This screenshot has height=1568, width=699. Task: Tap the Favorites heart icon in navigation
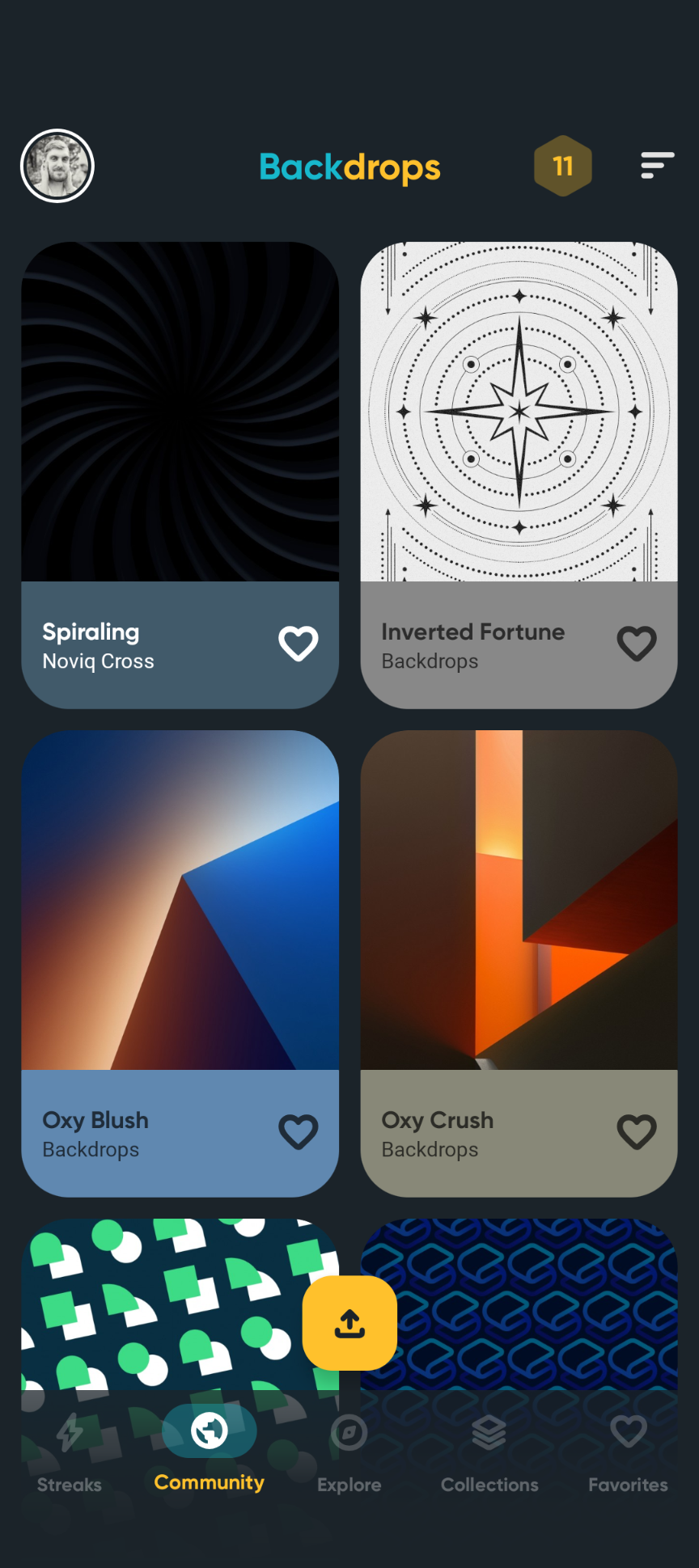click(629, 1431)
